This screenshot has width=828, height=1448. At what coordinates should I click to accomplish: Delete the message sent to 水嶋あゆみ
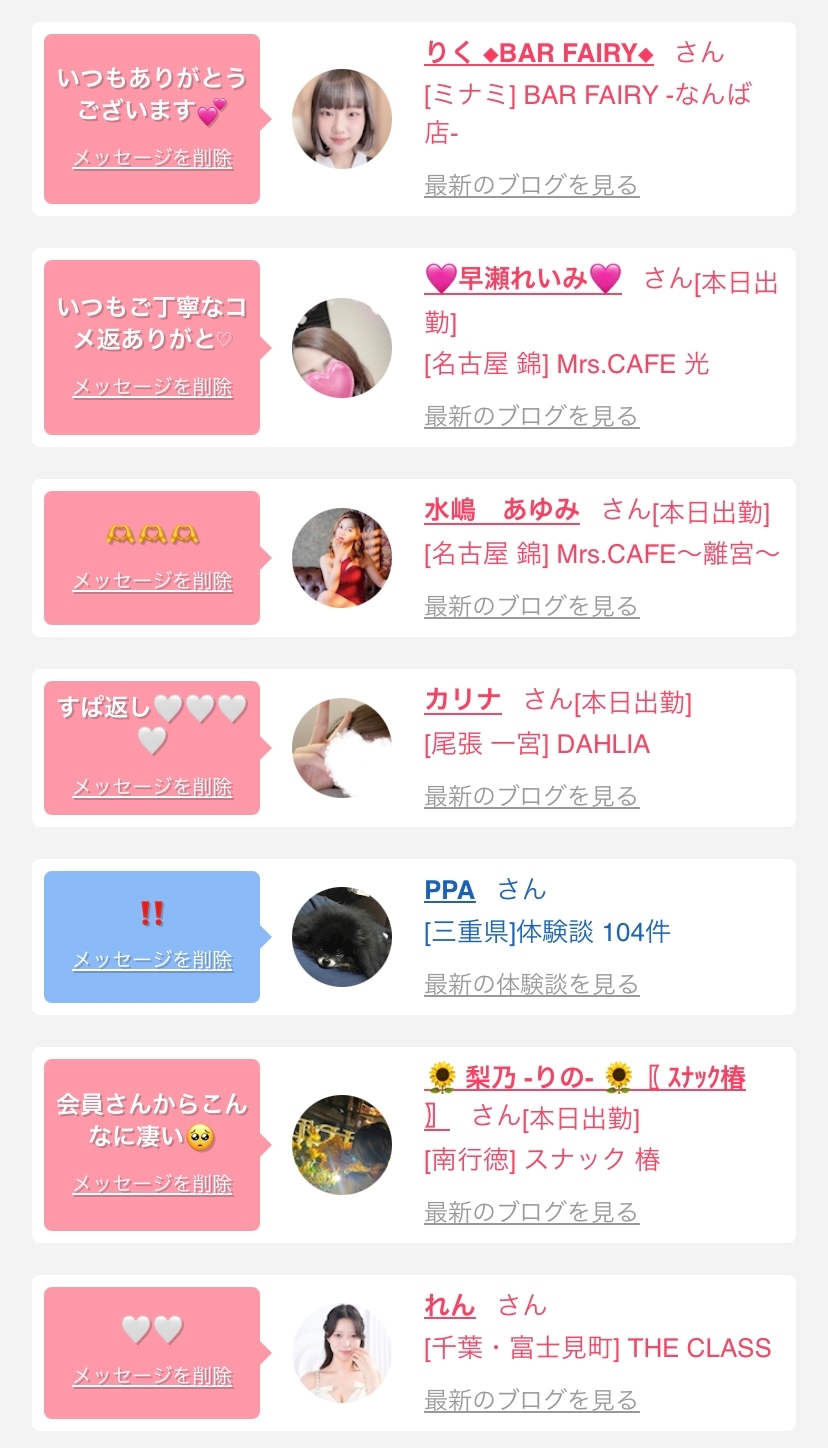[153, 581]
